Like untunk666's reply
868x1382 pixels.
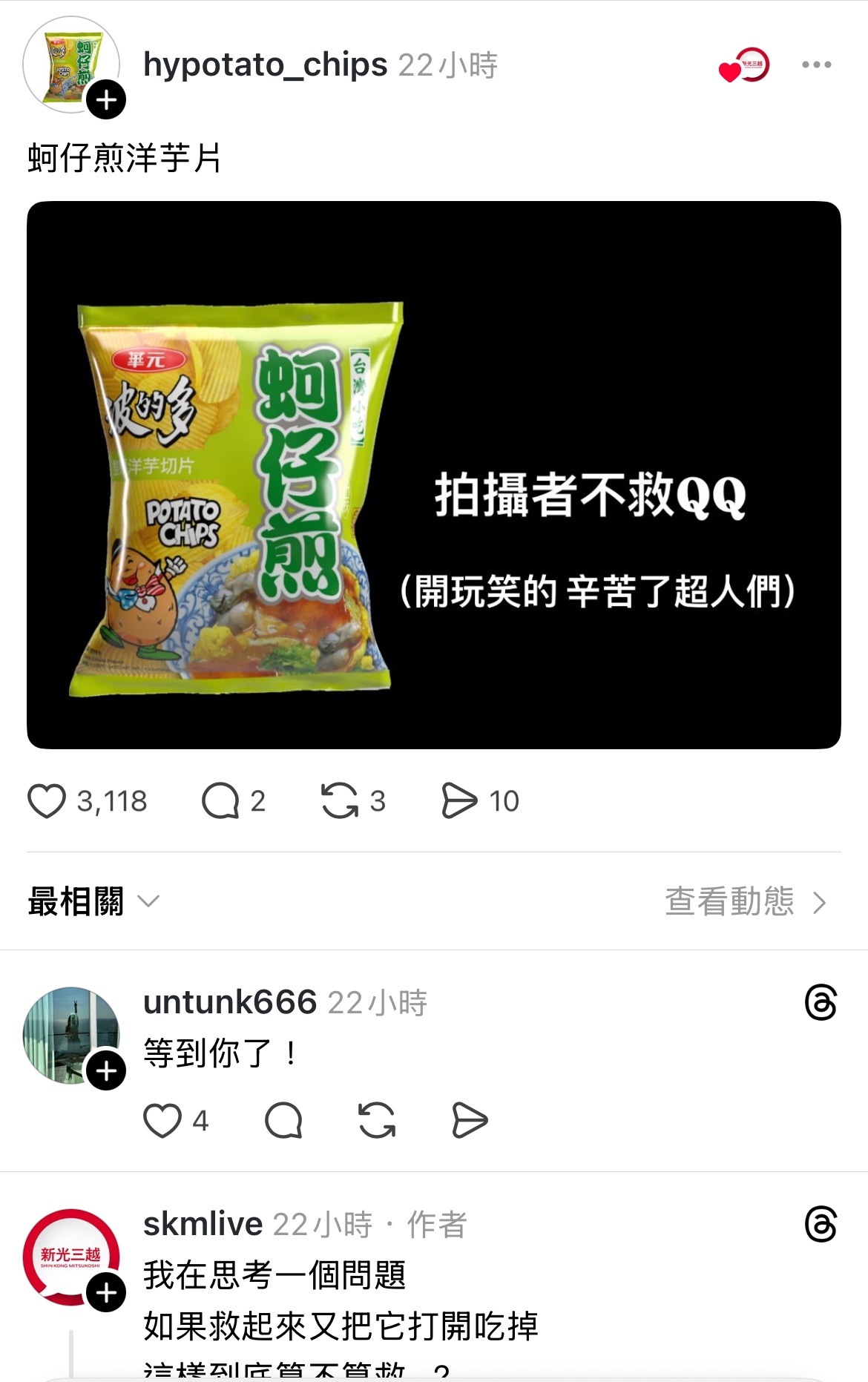[162, 1120]
